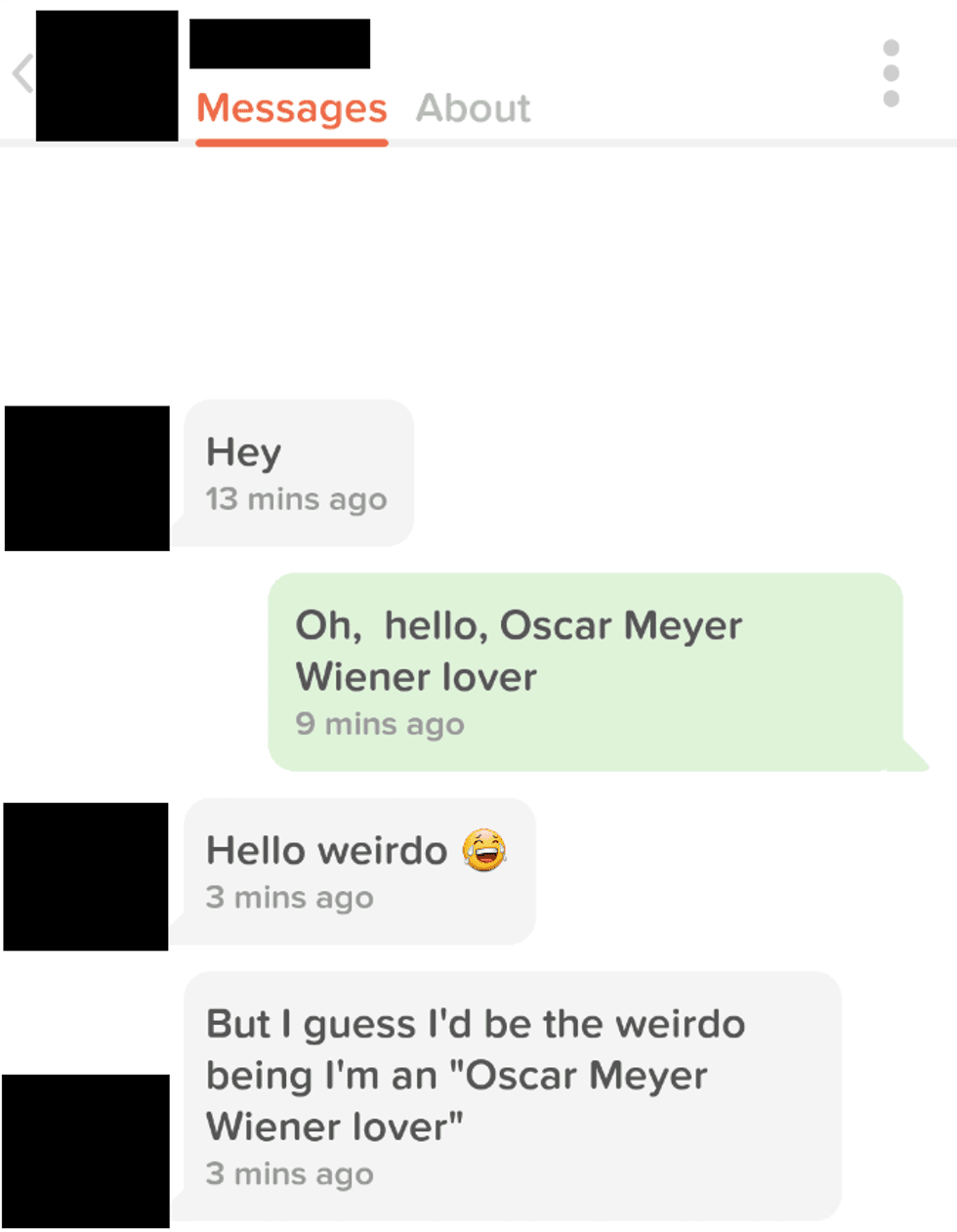
Task: Go back using the left chevron
Action: [22, 74]
